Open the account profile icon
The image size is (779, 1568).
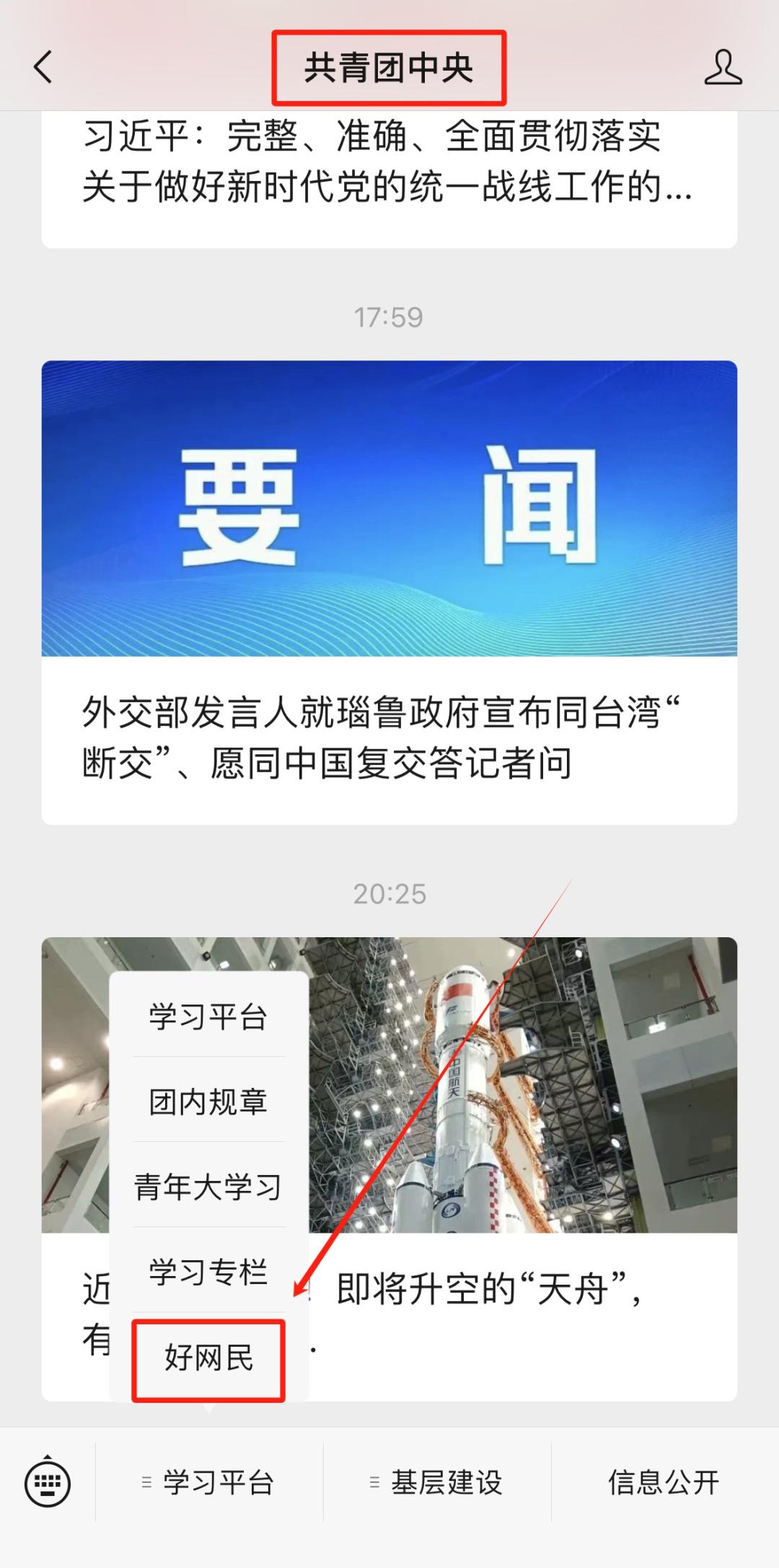[723, 68]
